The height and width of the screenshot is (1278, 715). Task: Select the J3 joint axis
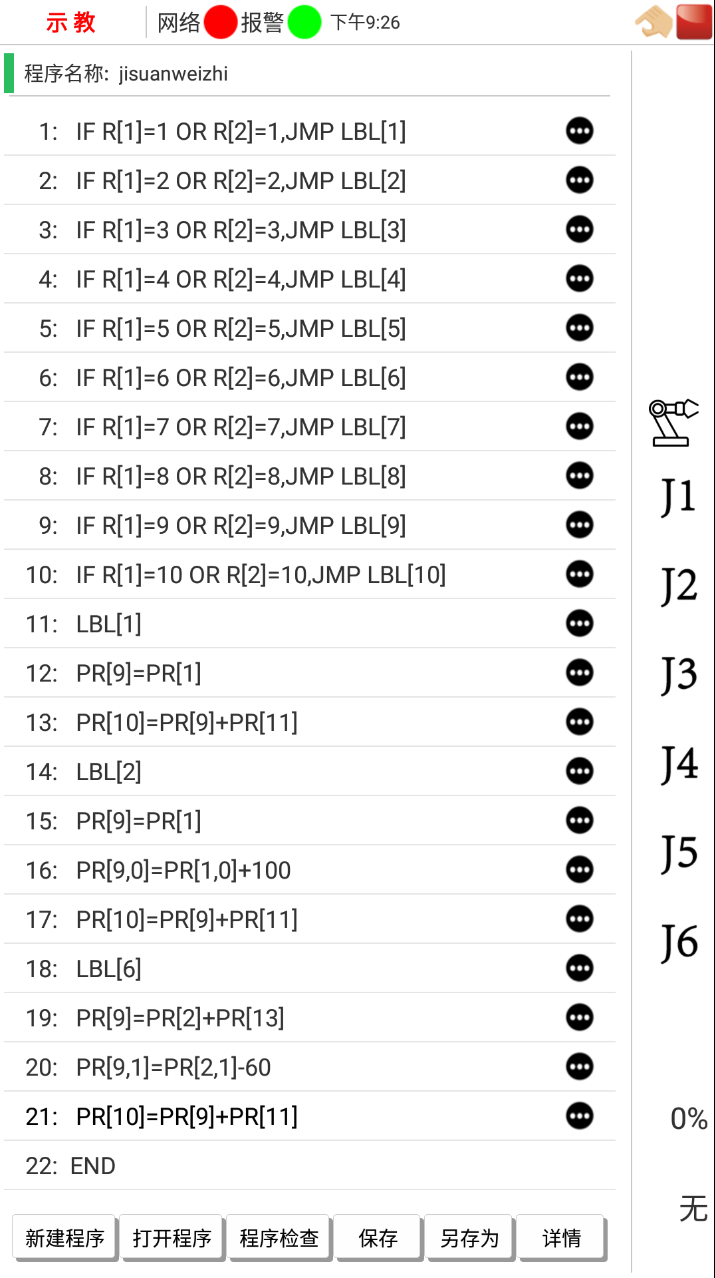[678, 675]
